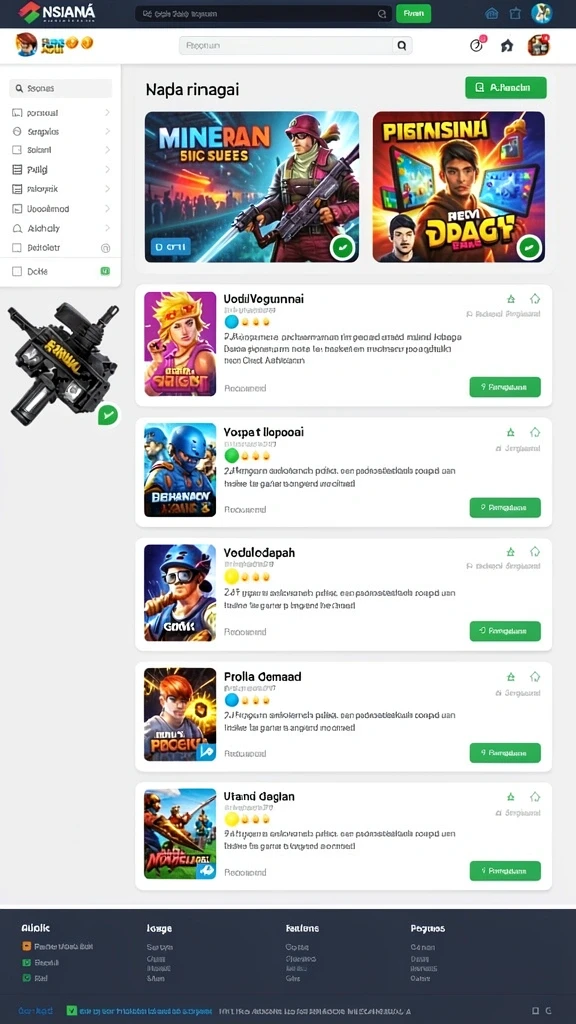Focus the white search field below header
This screenshot has width=576, height=1024.
click(x=295, y=46)
